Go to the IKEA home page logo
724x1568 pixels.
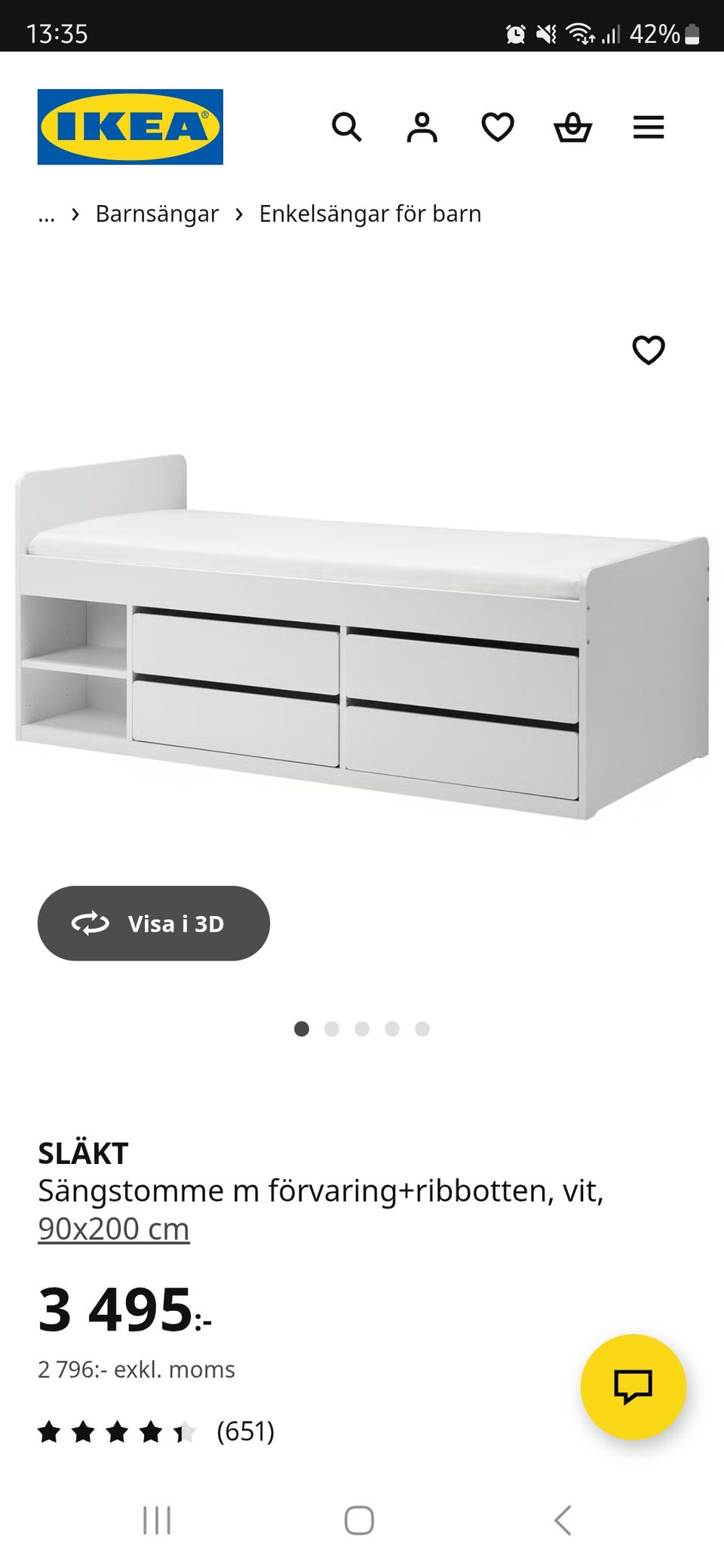pos(130,127)
